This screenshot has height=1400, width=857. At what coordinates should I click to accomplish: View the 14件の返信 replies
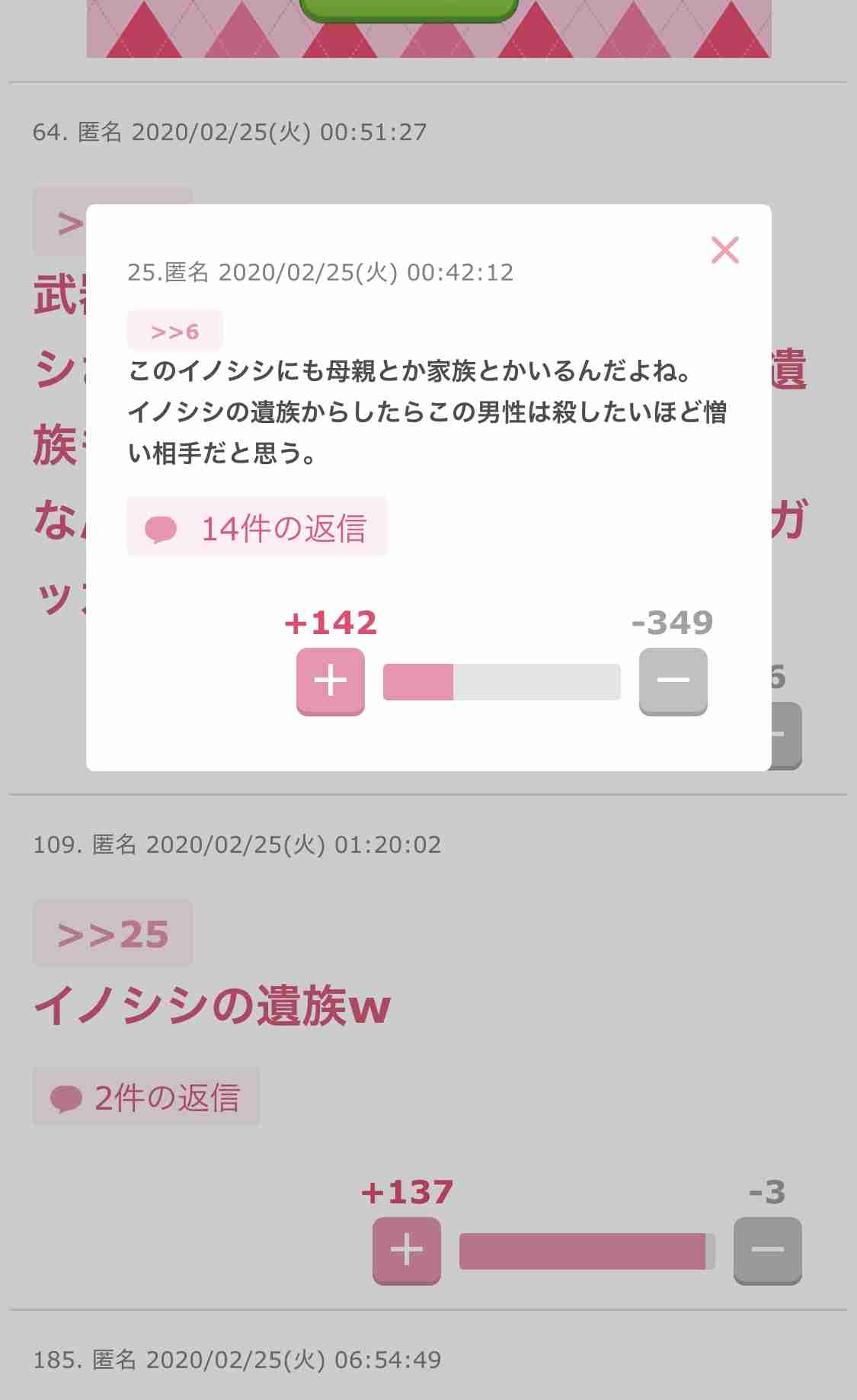(257, 527)
